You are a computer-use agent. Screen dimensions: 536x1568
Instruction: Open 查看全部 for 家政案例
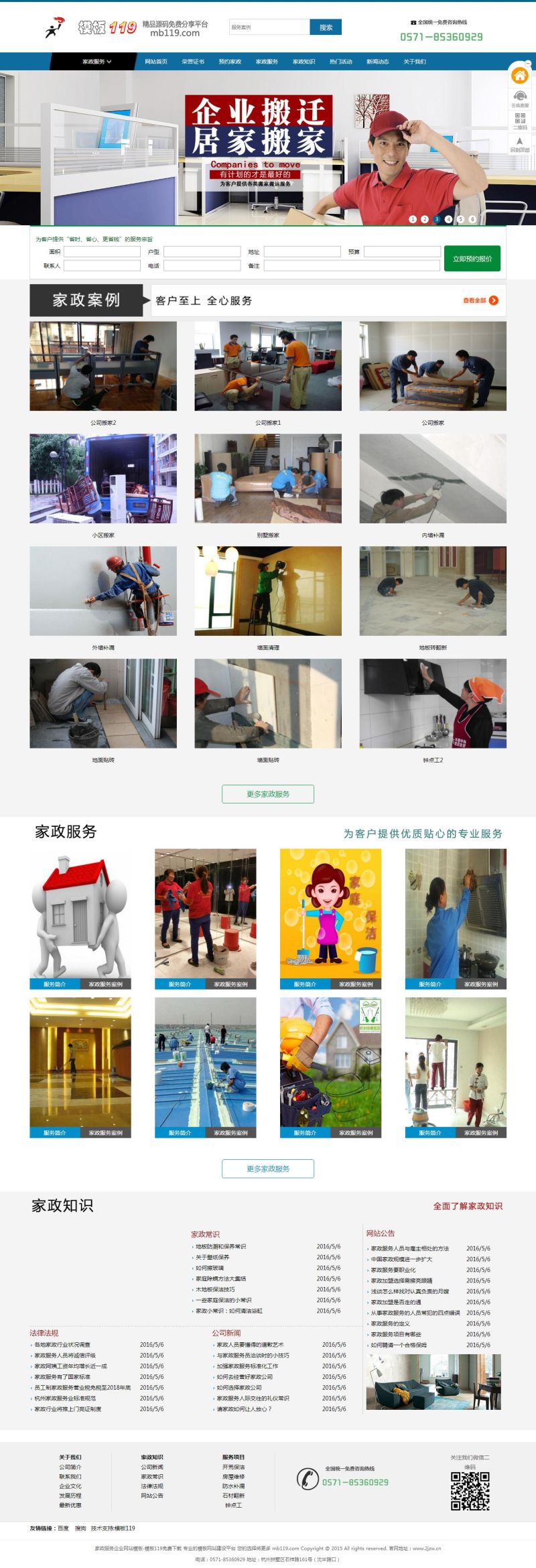pyautogui.click(x=480, y=300)
